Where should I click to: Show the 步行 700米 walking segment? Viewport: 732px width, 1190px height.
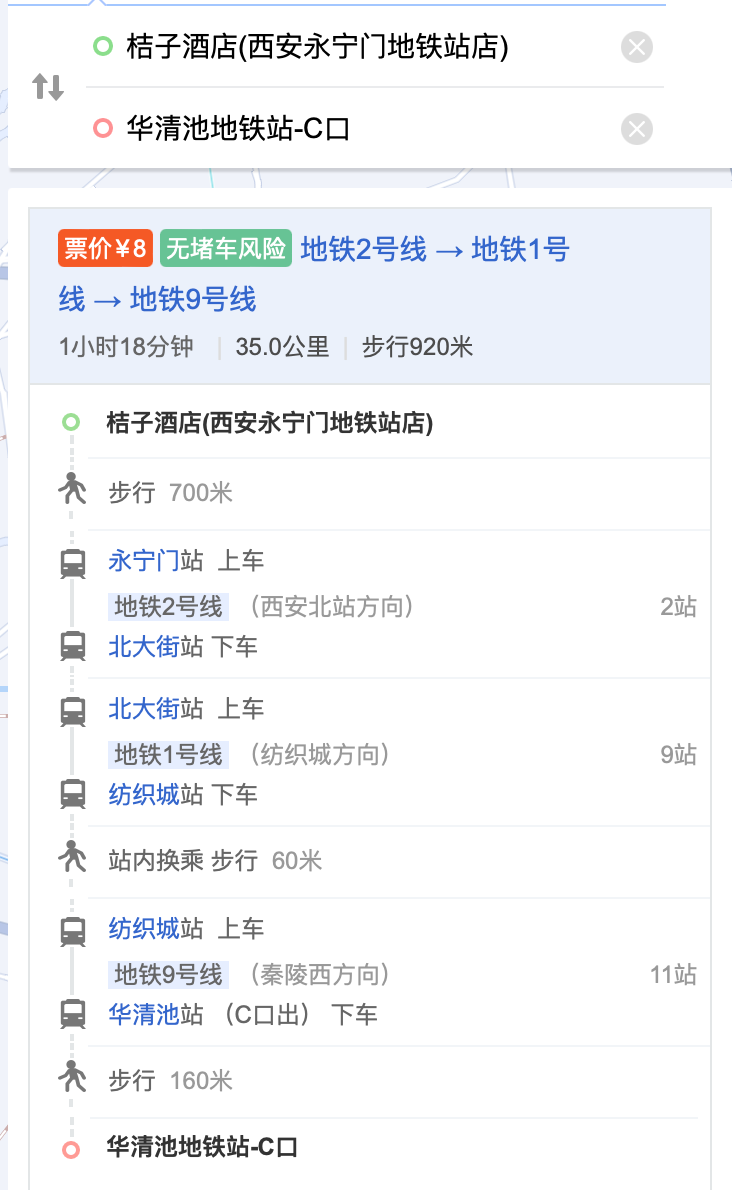[170, 493]
